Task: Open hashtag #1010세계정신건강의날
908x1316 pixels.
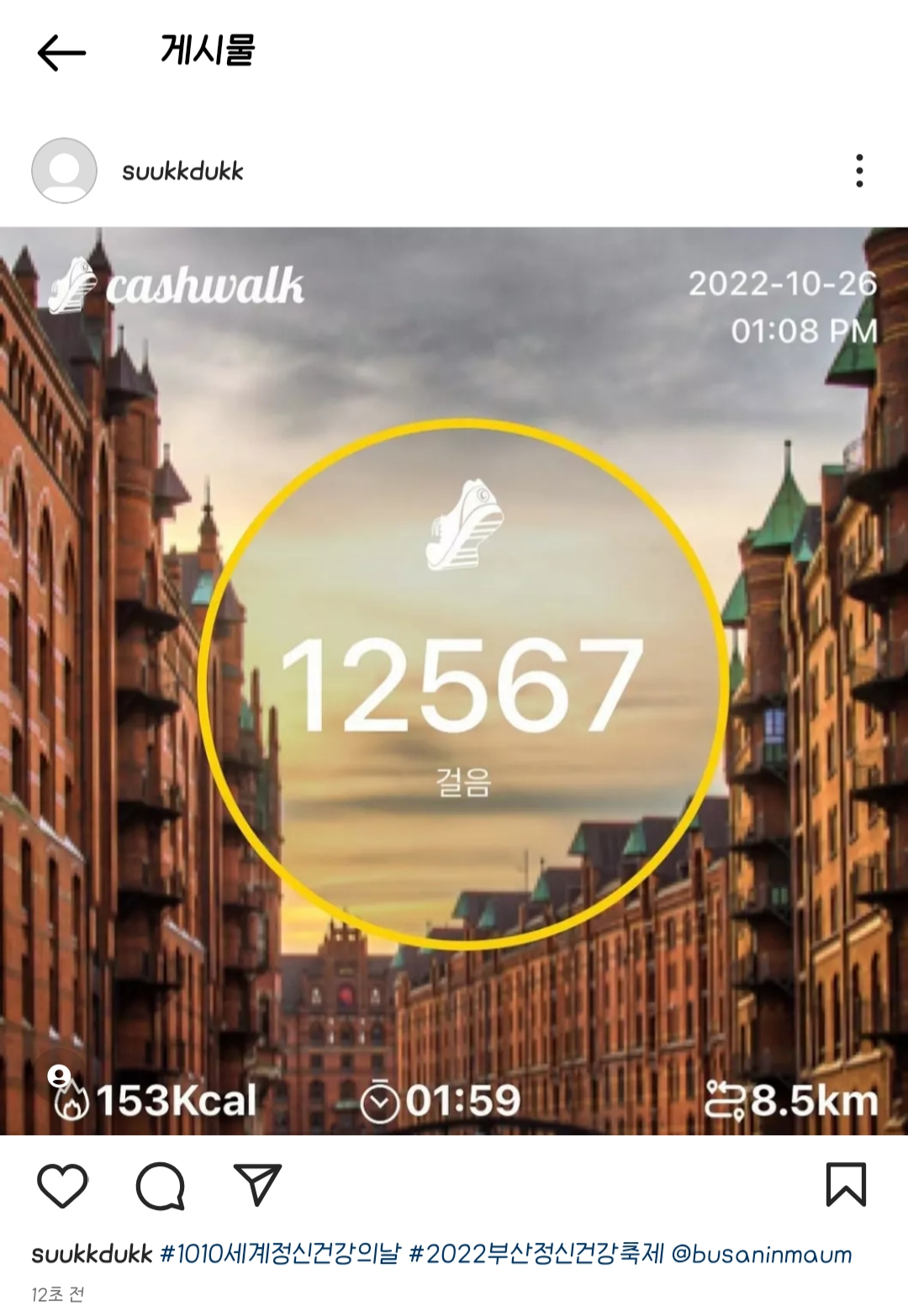Action: pyautogui.click(x=280, y=1254)
